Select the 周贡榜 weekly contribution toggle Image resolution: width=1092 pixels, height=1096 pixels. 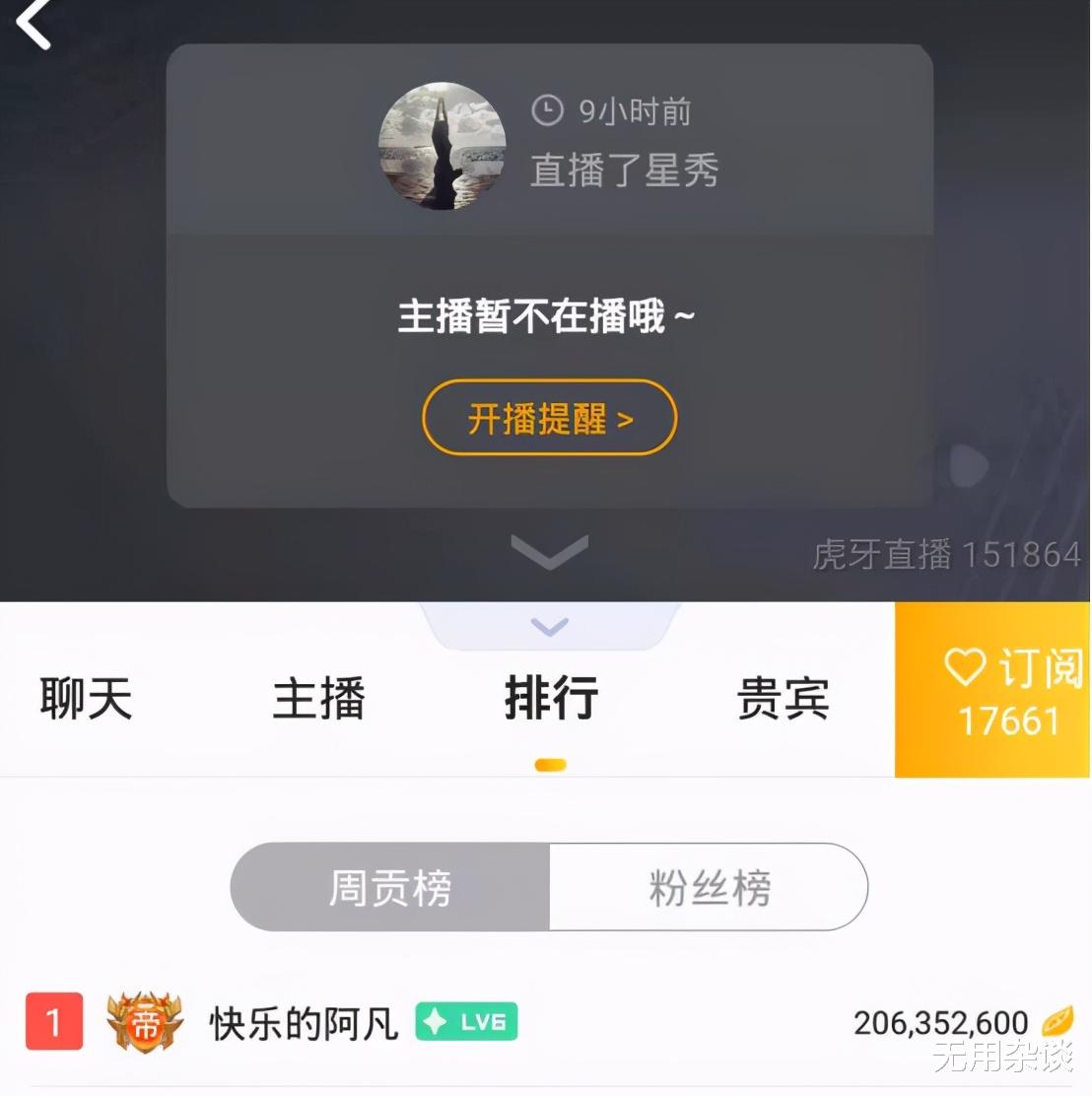(390, 887)
